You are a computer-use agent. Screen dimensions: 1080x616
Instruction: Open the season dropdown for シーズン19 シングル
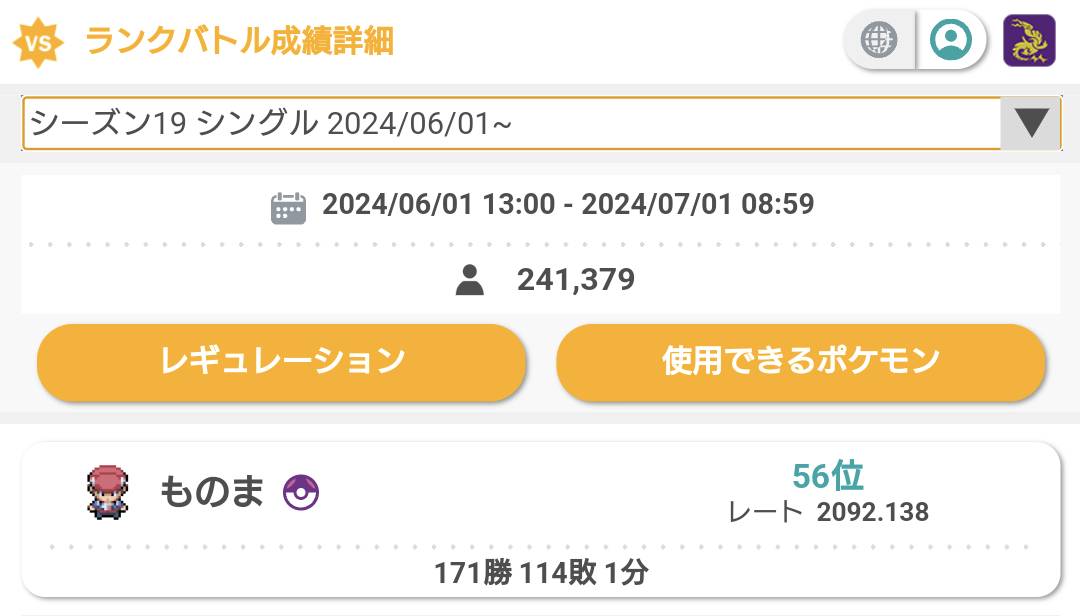tap(1030, 124)
